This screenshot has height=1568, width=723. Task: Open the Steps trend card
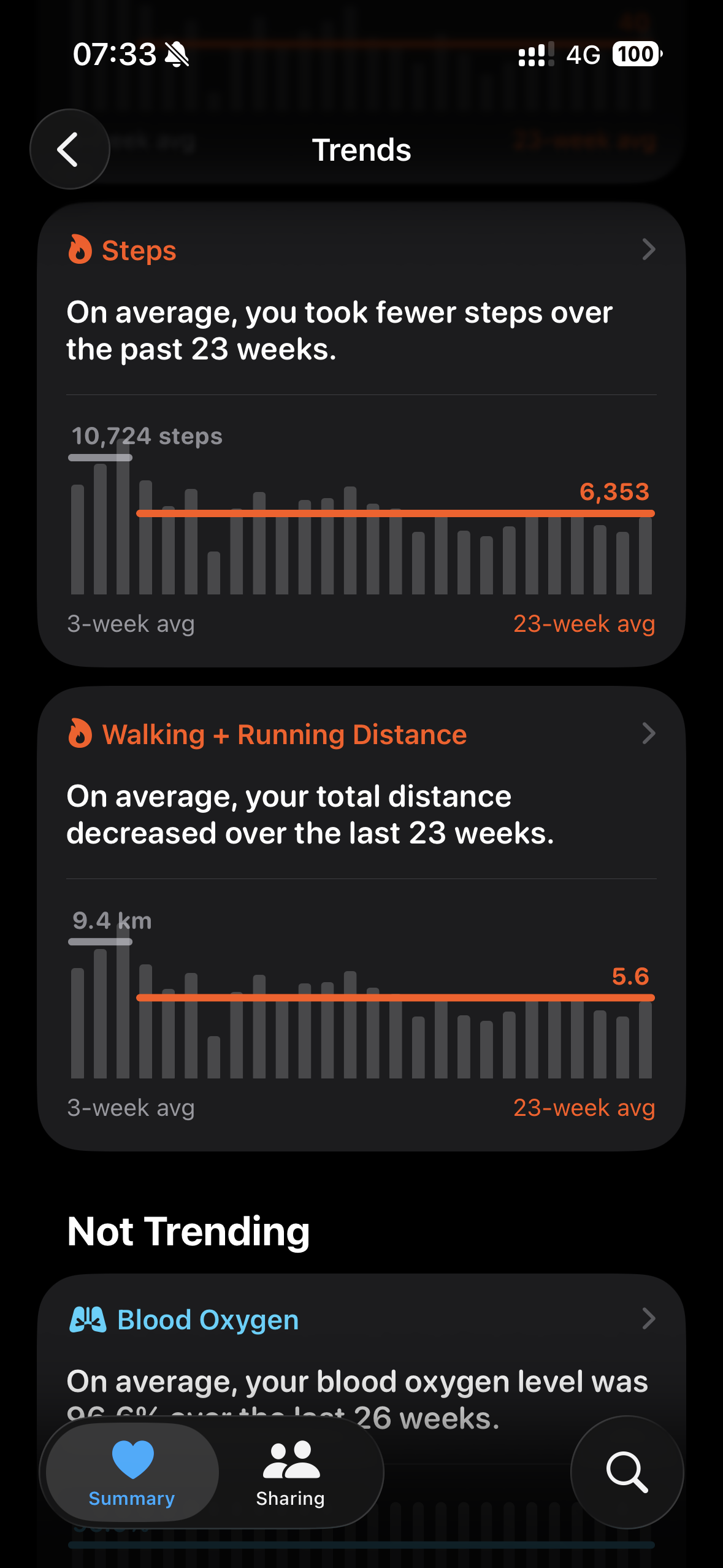point(361,434)
